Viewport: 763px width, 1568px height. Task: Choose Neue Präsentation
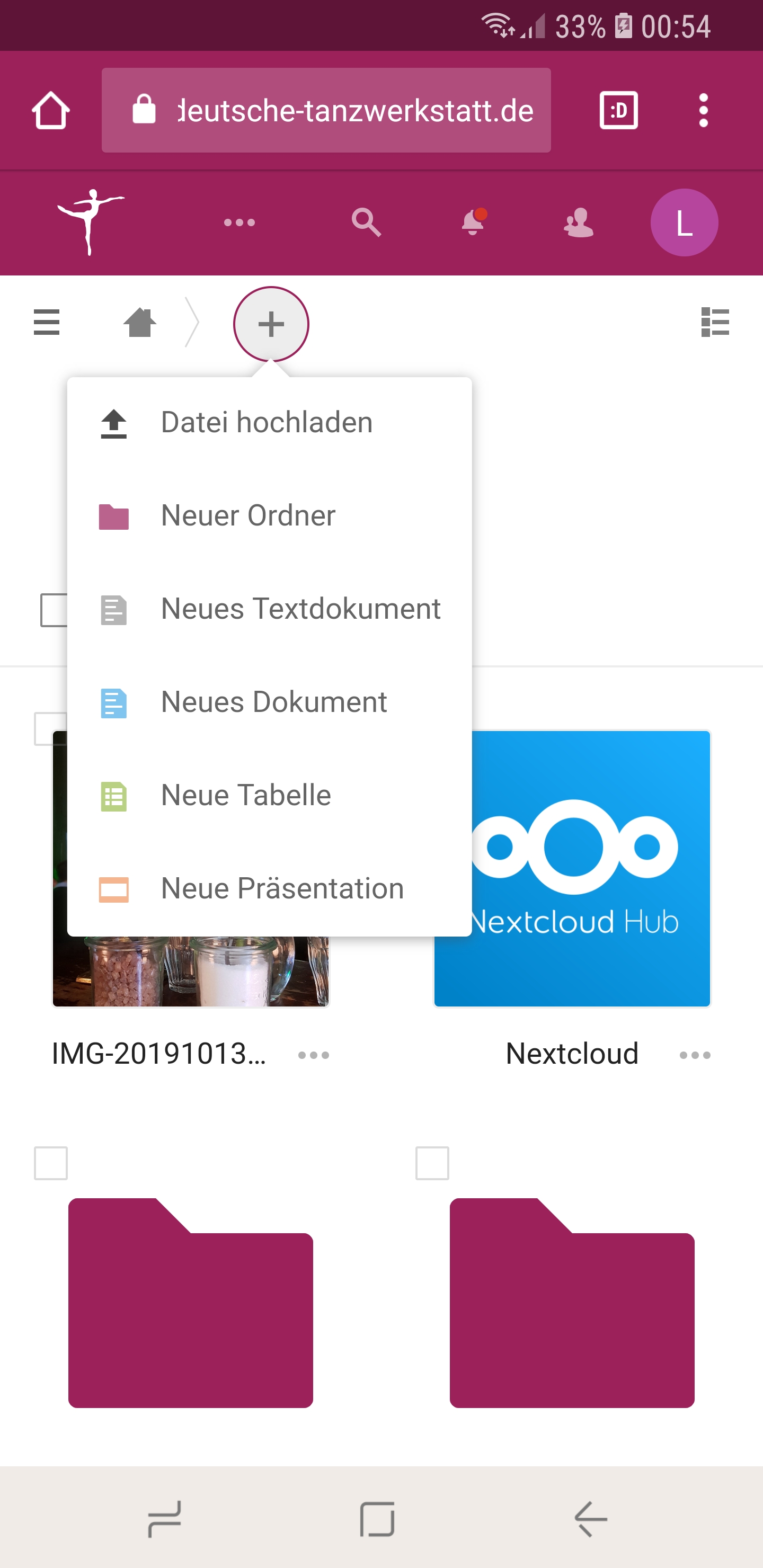point(269,889)
